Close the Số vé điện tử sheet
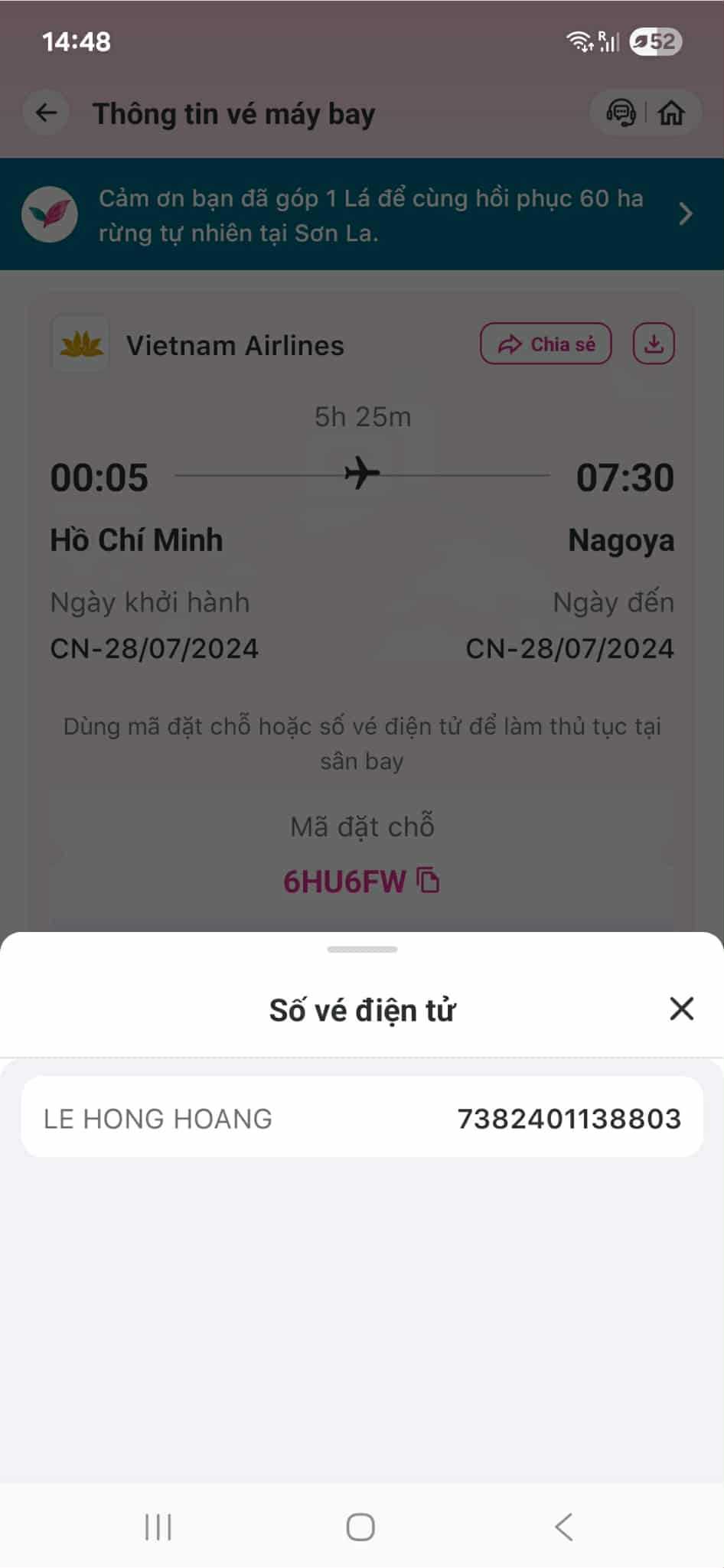Image resolution: width=724 pixels, height=1568 pixels. 680,1009
